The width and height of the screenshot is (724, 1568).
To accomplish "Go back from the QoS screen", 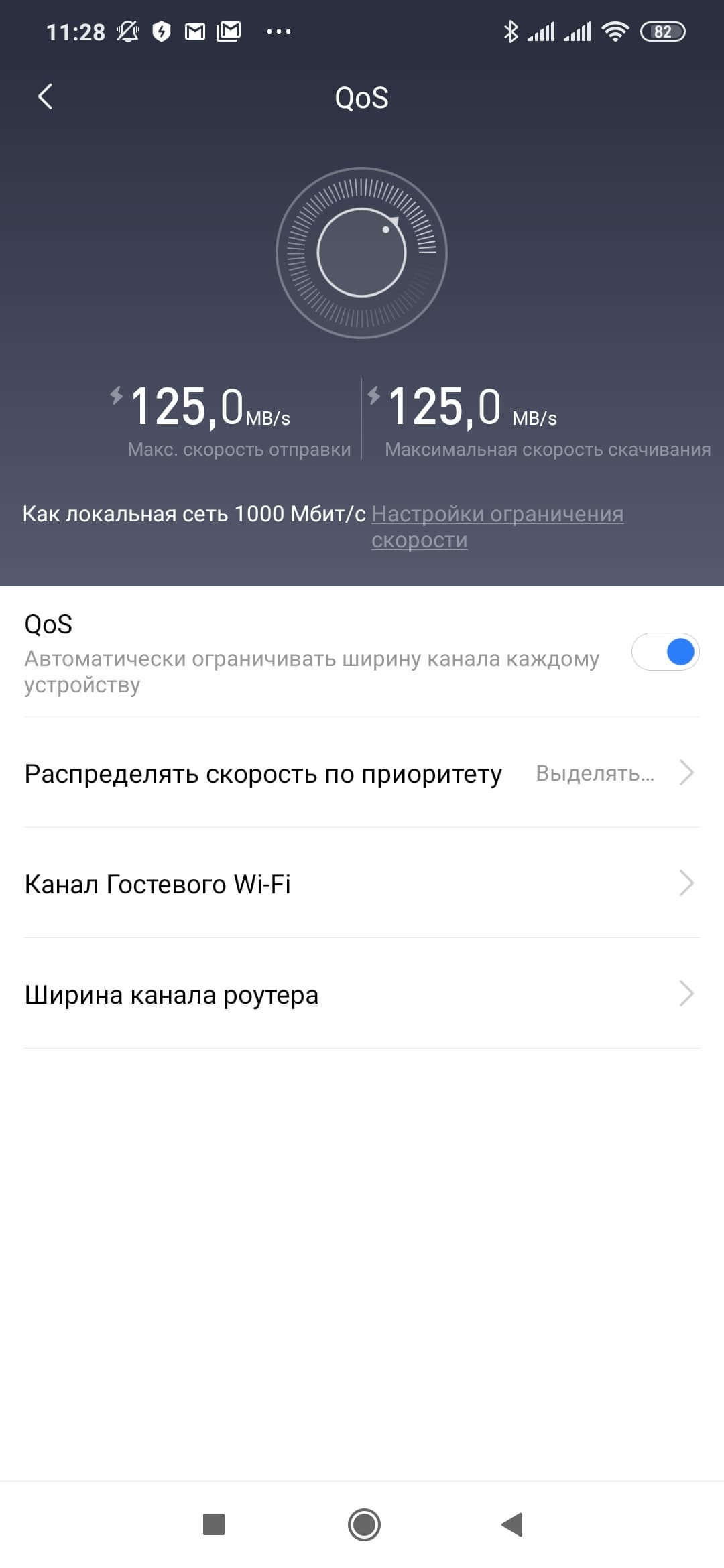I will (45, 96).
